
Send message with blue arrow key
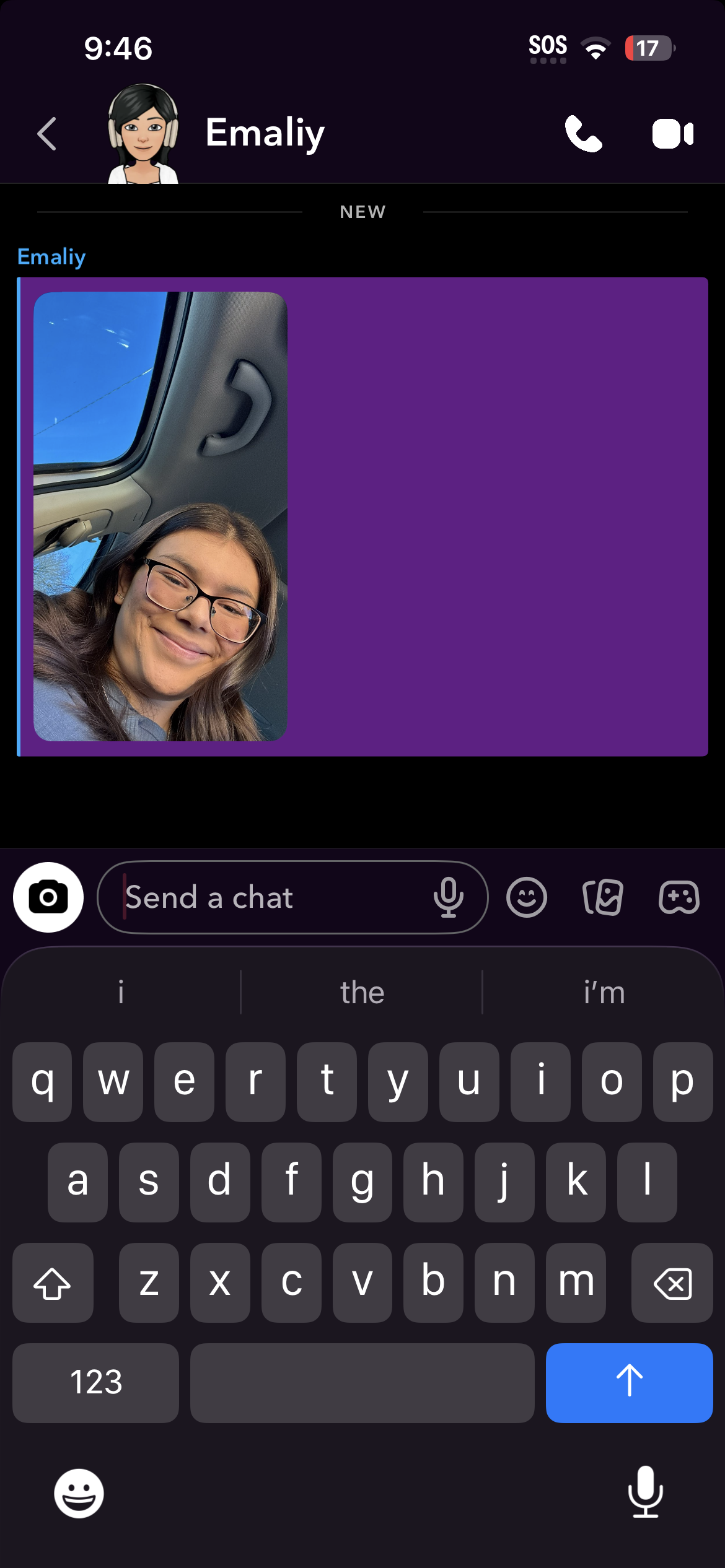(629, 1383)
